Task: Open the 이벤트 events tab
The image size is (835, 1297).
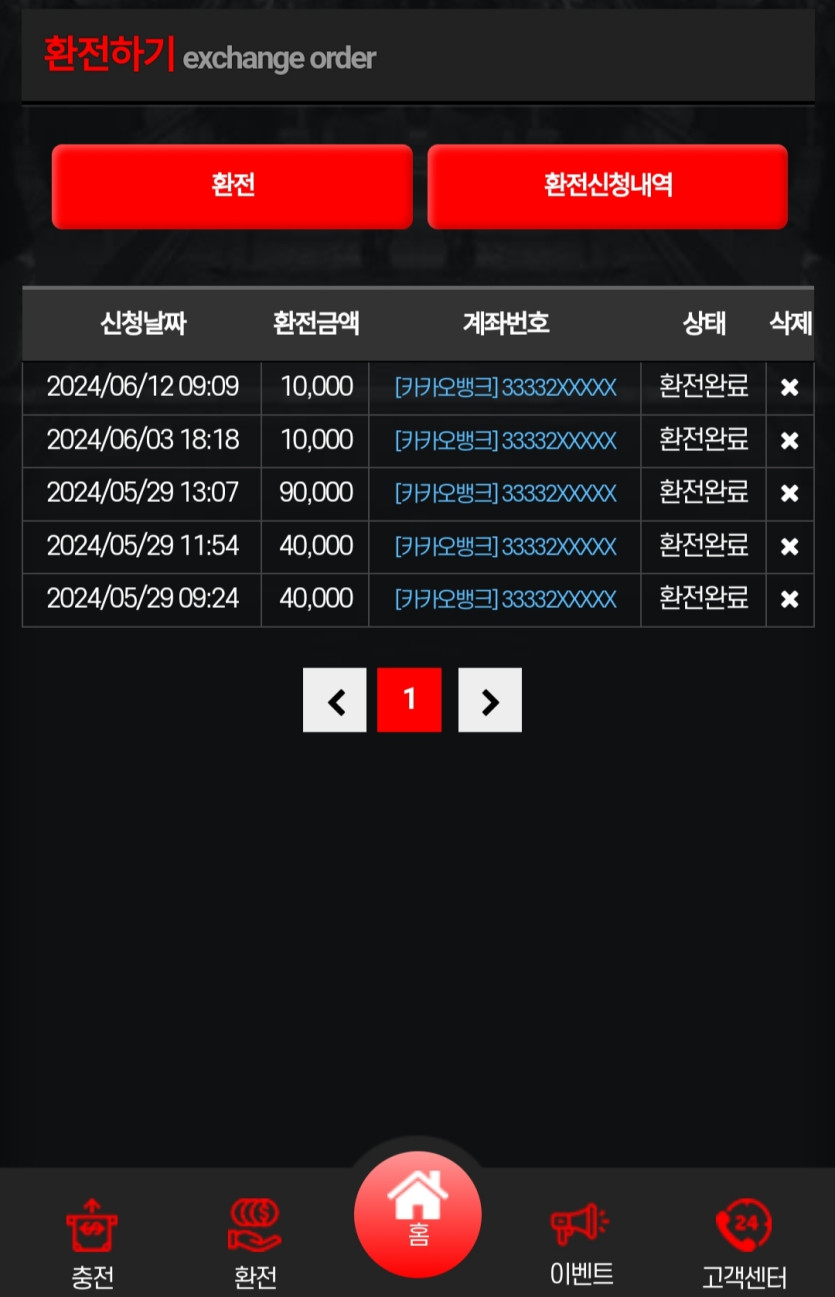Action: [580, 1242]
